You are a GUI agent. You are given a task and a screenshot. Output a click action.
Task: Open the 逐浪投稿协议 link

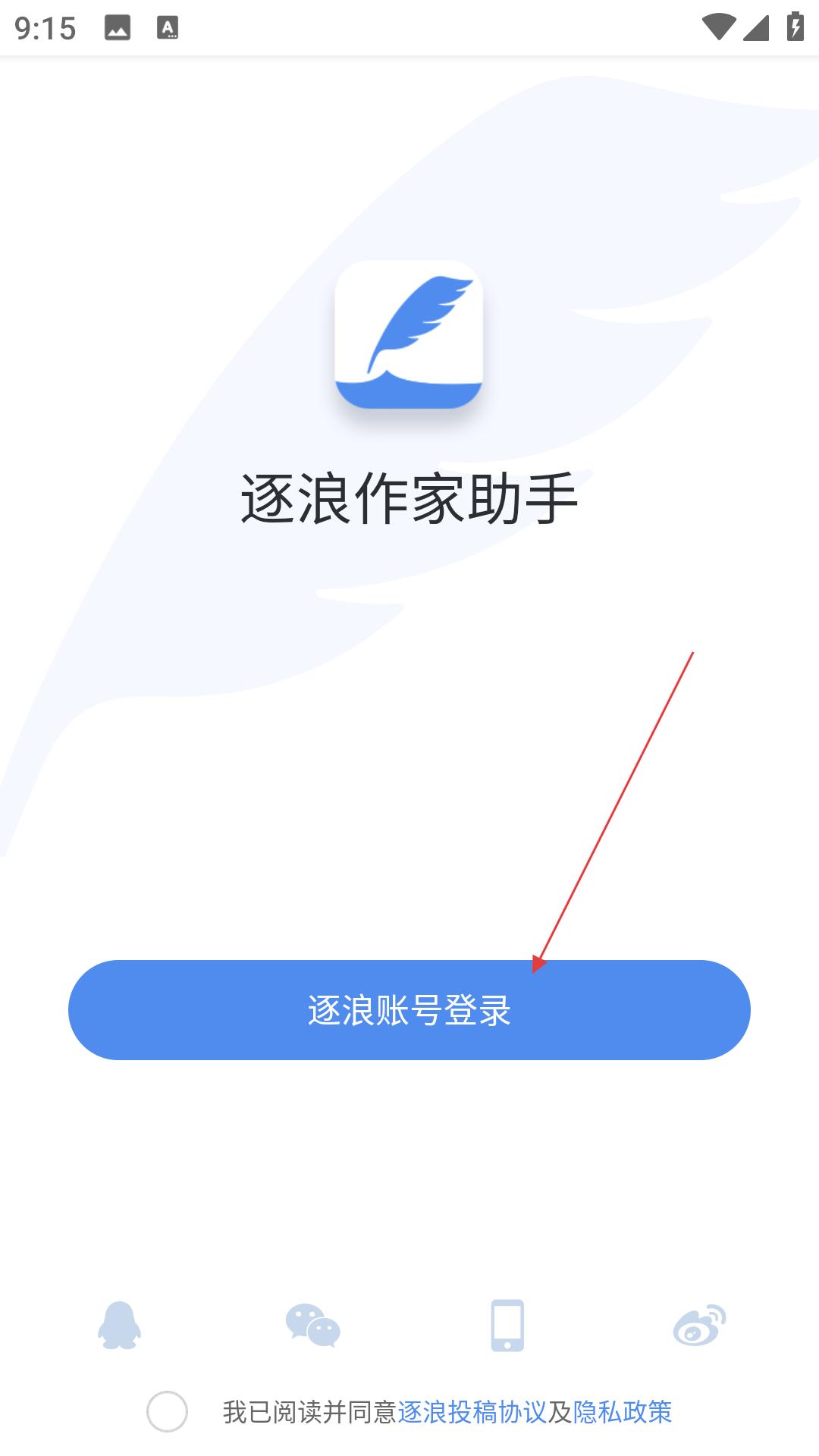click(x=472, y=1412)
